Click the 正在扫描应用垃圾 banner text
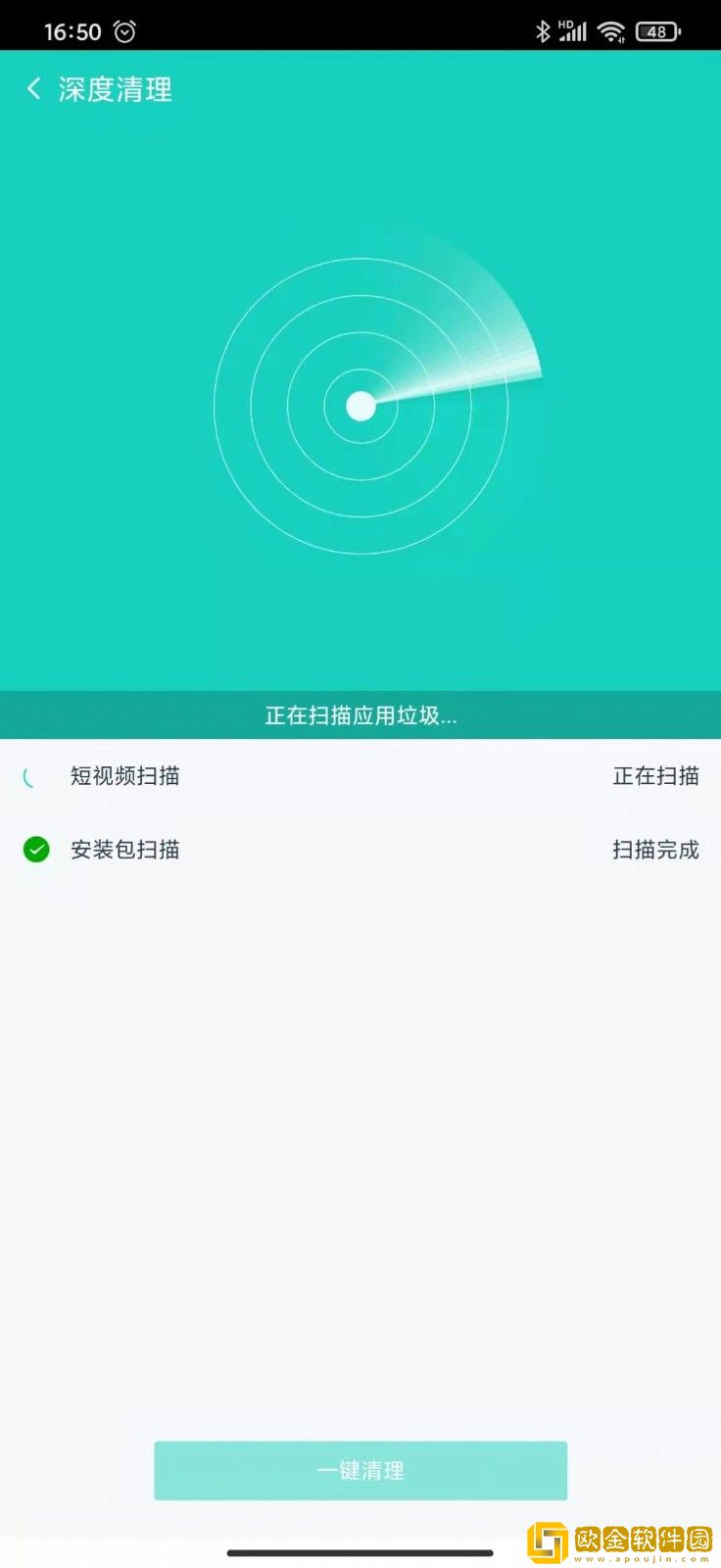The width and height of the screenshot is (721, 1568). pos(360,716)
